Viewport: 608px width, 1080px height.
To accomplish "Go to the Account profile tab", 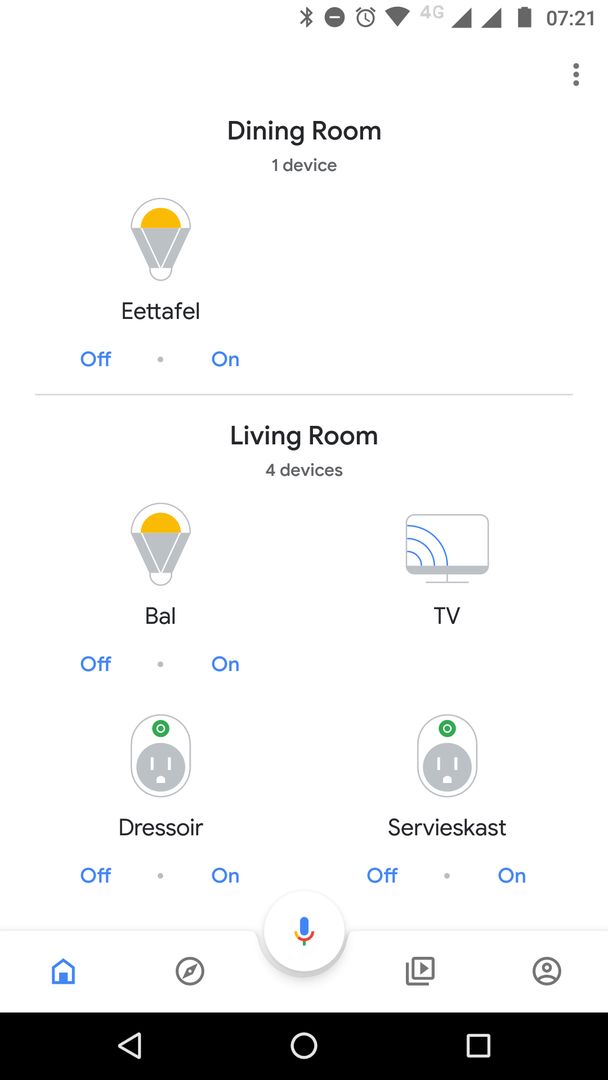I will pos(546,971).
